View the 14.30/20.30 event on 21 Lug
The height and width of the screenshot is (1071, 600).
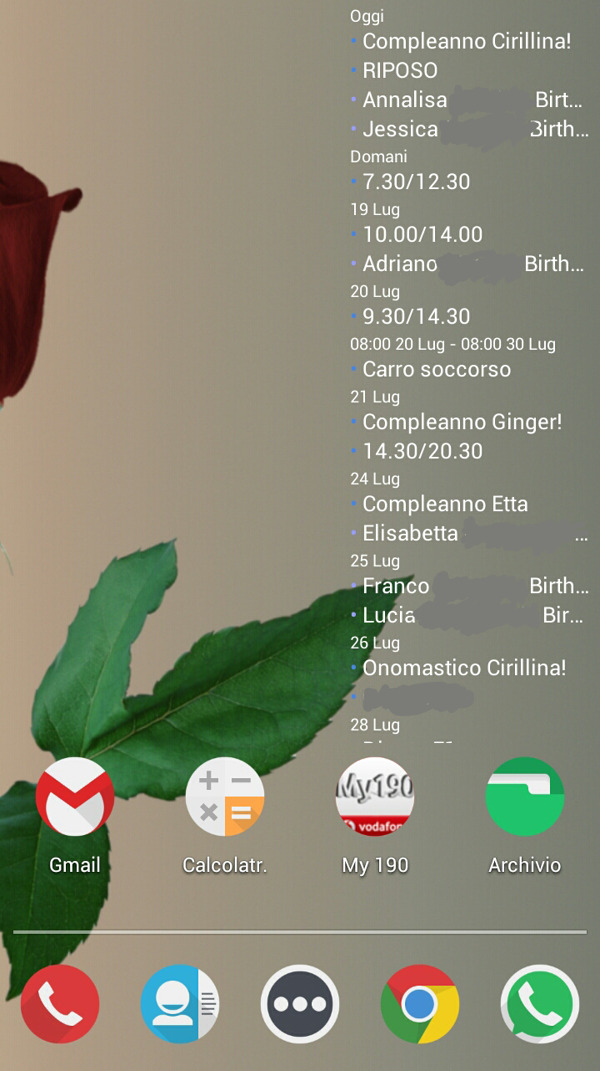pyautogui.click(x=422, y=452)
